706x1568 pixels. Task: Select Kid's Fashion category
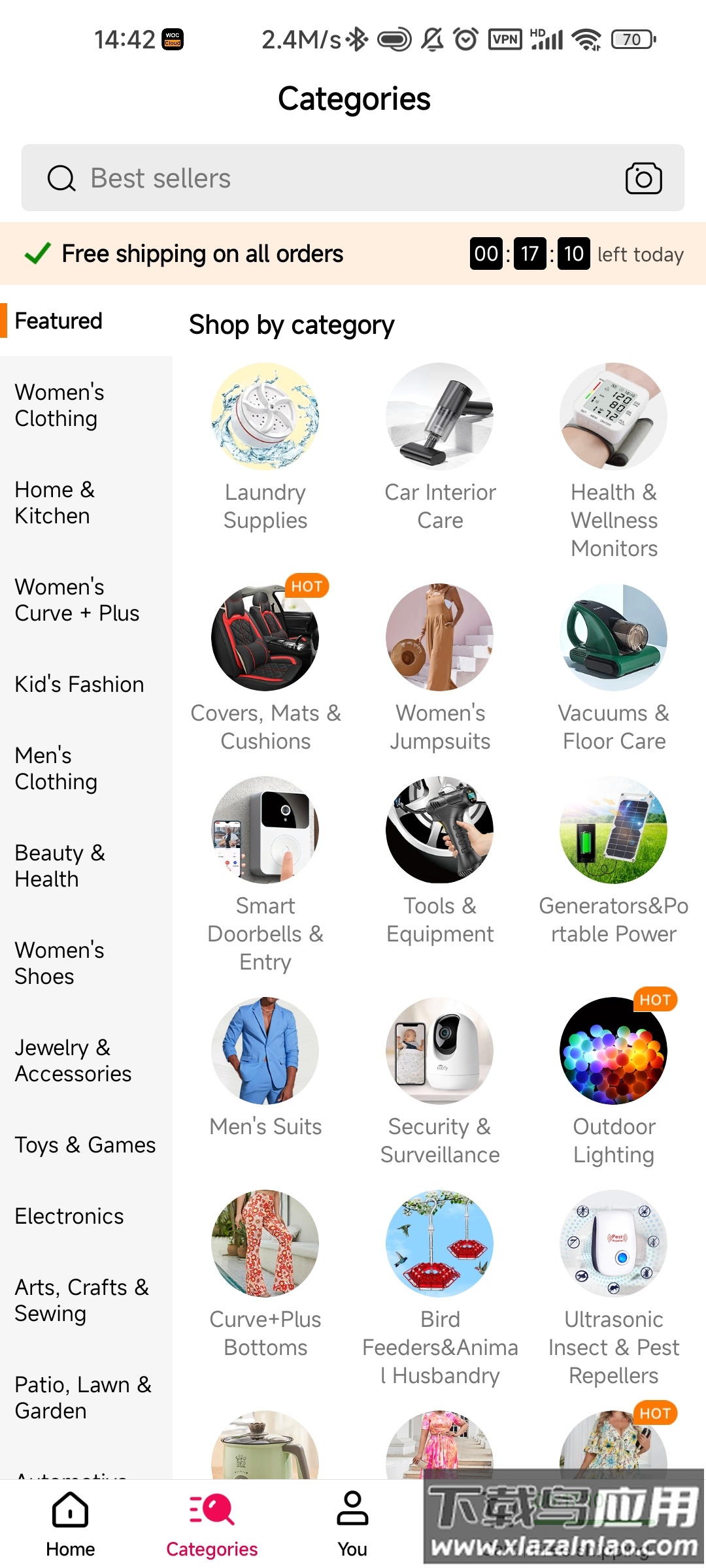pyautogui.click(x=79, y=684)
